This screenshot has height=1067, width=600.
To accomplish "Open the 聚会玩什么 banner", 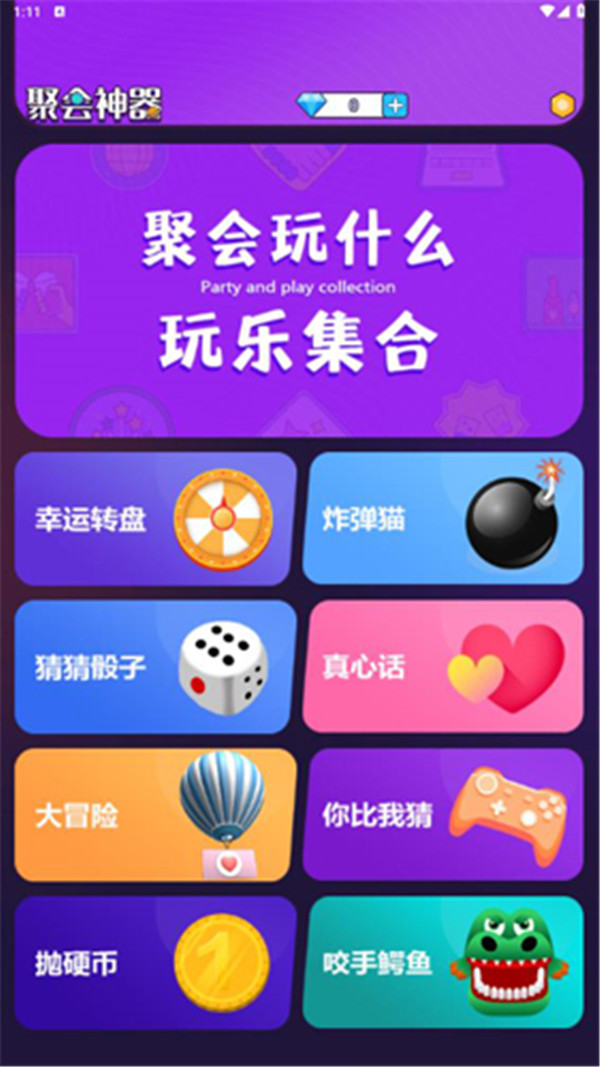I will 299,291.
